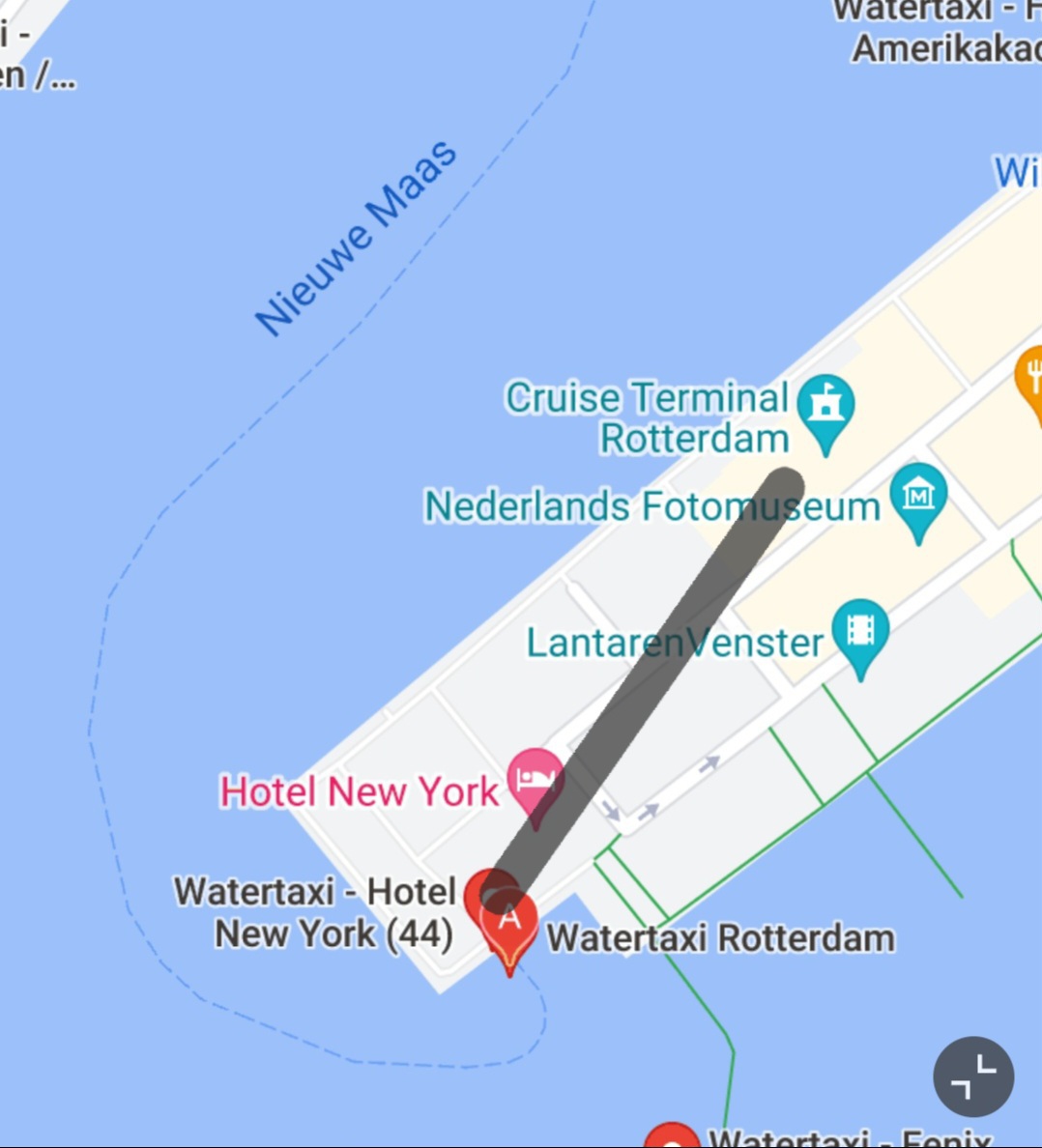This screenshot has height=1148, width=1042.
Task: Select the Nederlands Fotomuseum map pin
Action: pos(918,496)
